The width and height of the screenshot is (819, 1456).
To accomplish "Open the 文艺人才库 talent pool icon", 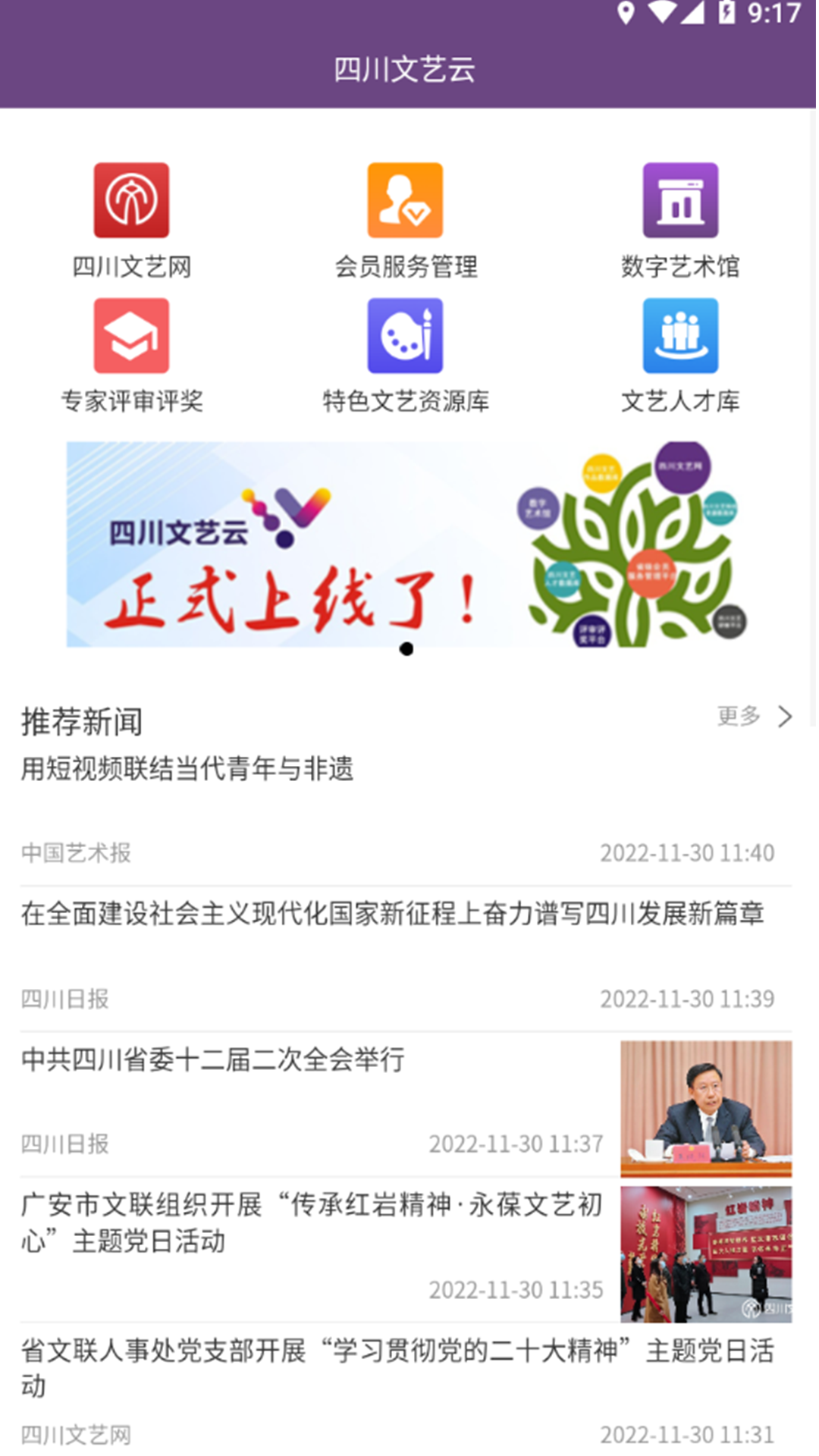I will click(680, 336).
